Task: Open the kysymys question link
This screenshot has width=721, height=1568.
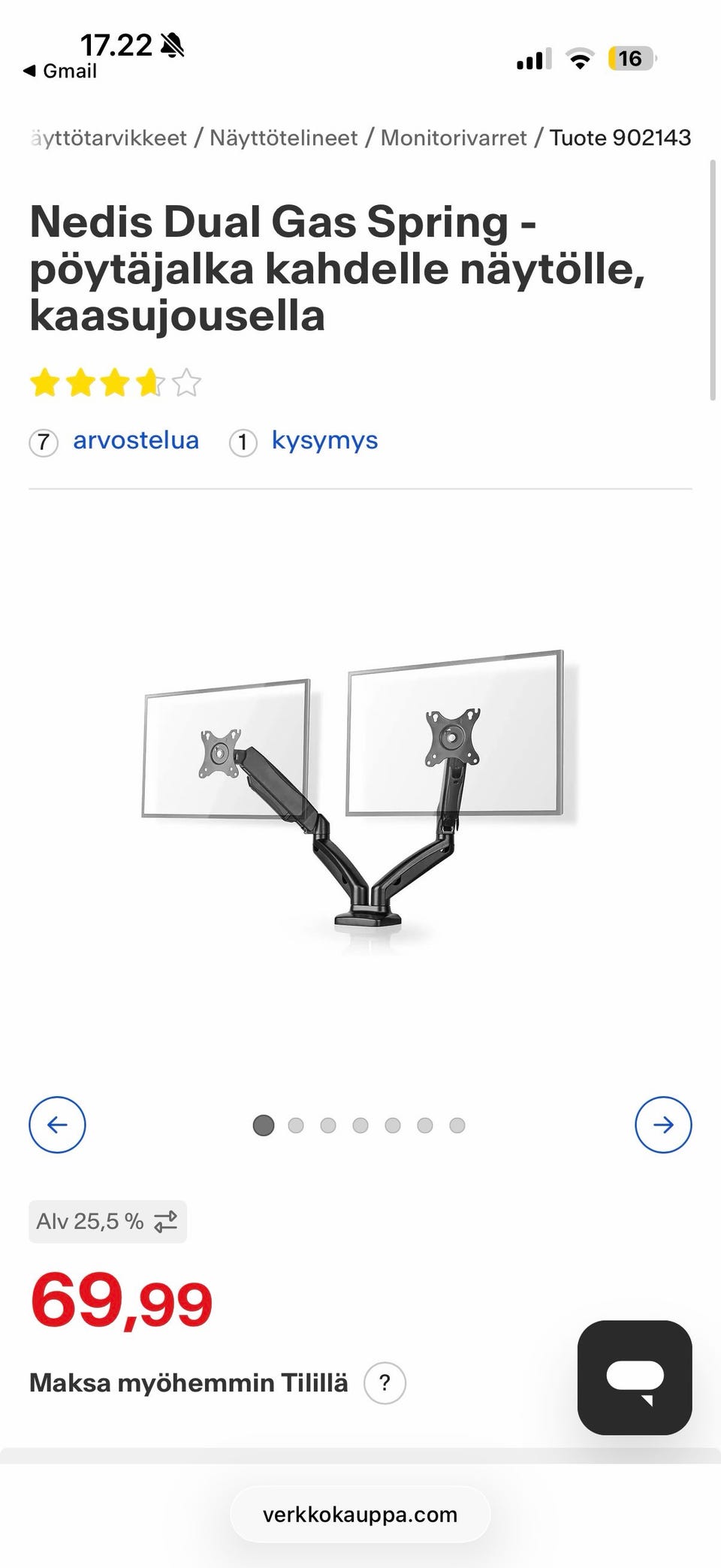Action: pos(324,441)
